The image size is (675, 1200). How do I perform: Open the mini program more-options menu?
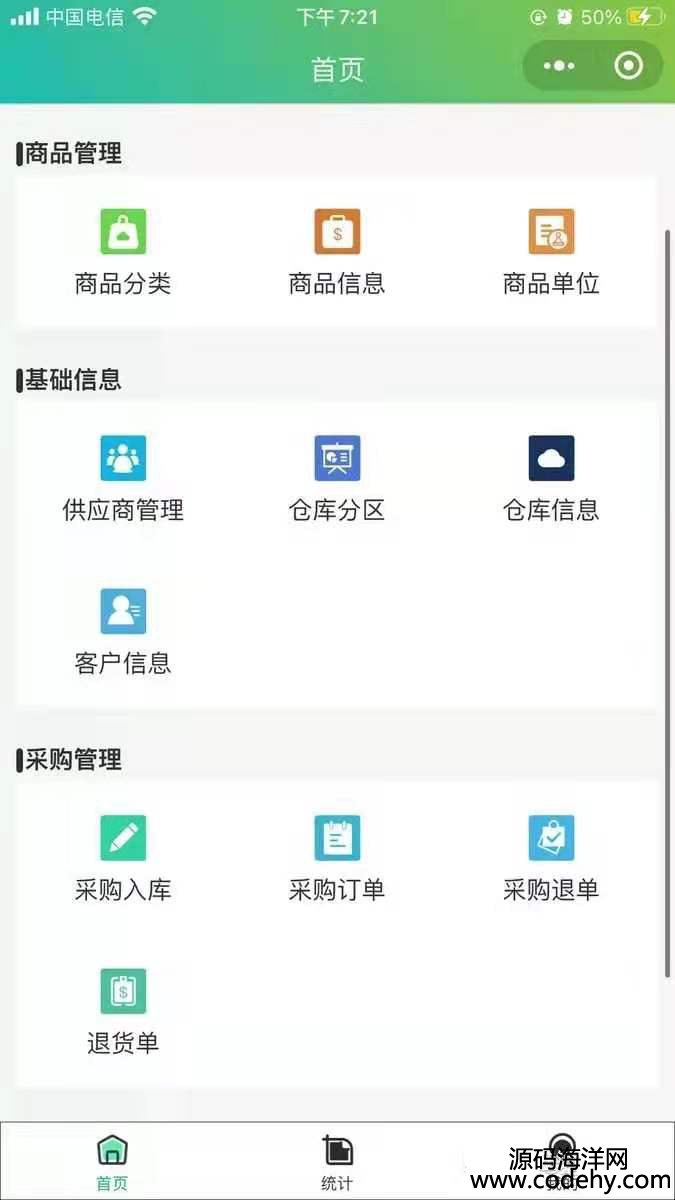click(x=559, y=67)
